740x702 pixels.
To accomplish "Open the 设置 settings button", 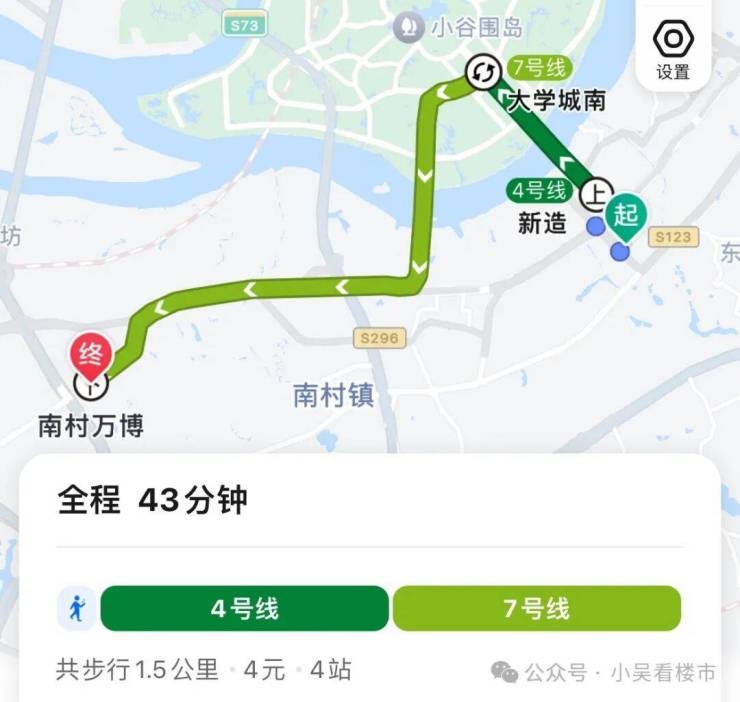I will point(673,48).
